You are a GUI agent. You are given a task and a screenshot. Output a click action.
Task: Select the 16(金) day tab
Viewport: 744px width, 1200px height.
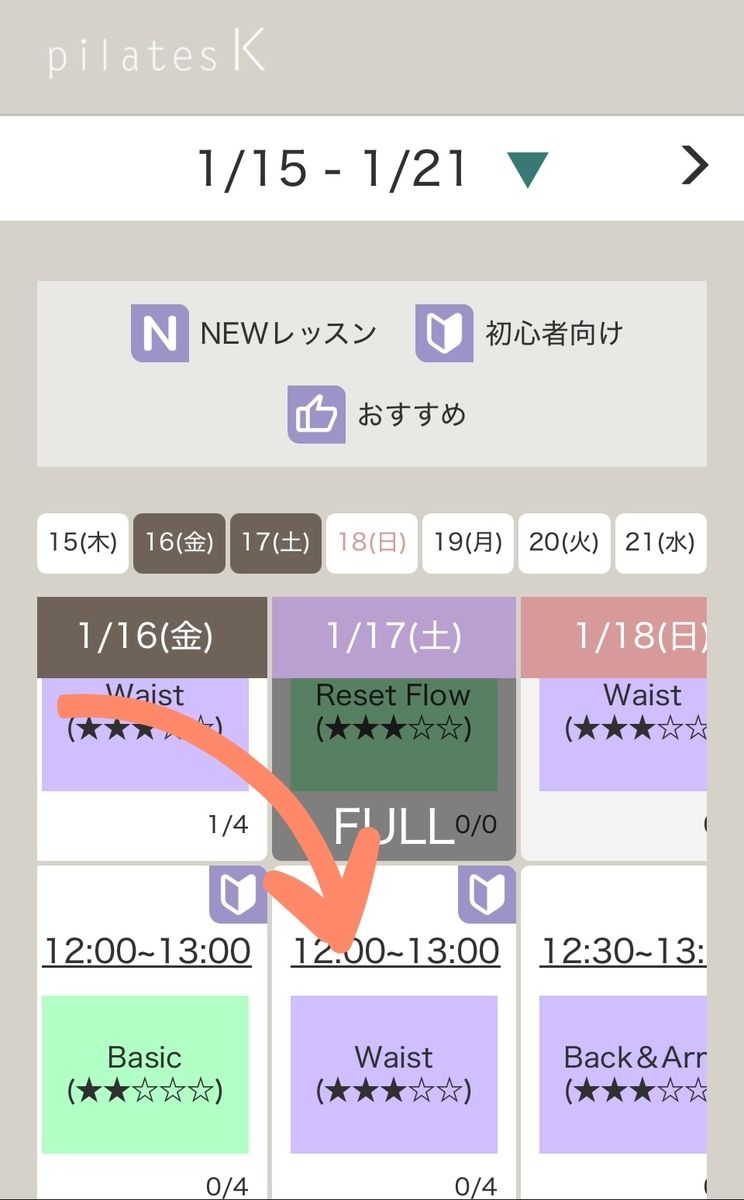(179, 543)
